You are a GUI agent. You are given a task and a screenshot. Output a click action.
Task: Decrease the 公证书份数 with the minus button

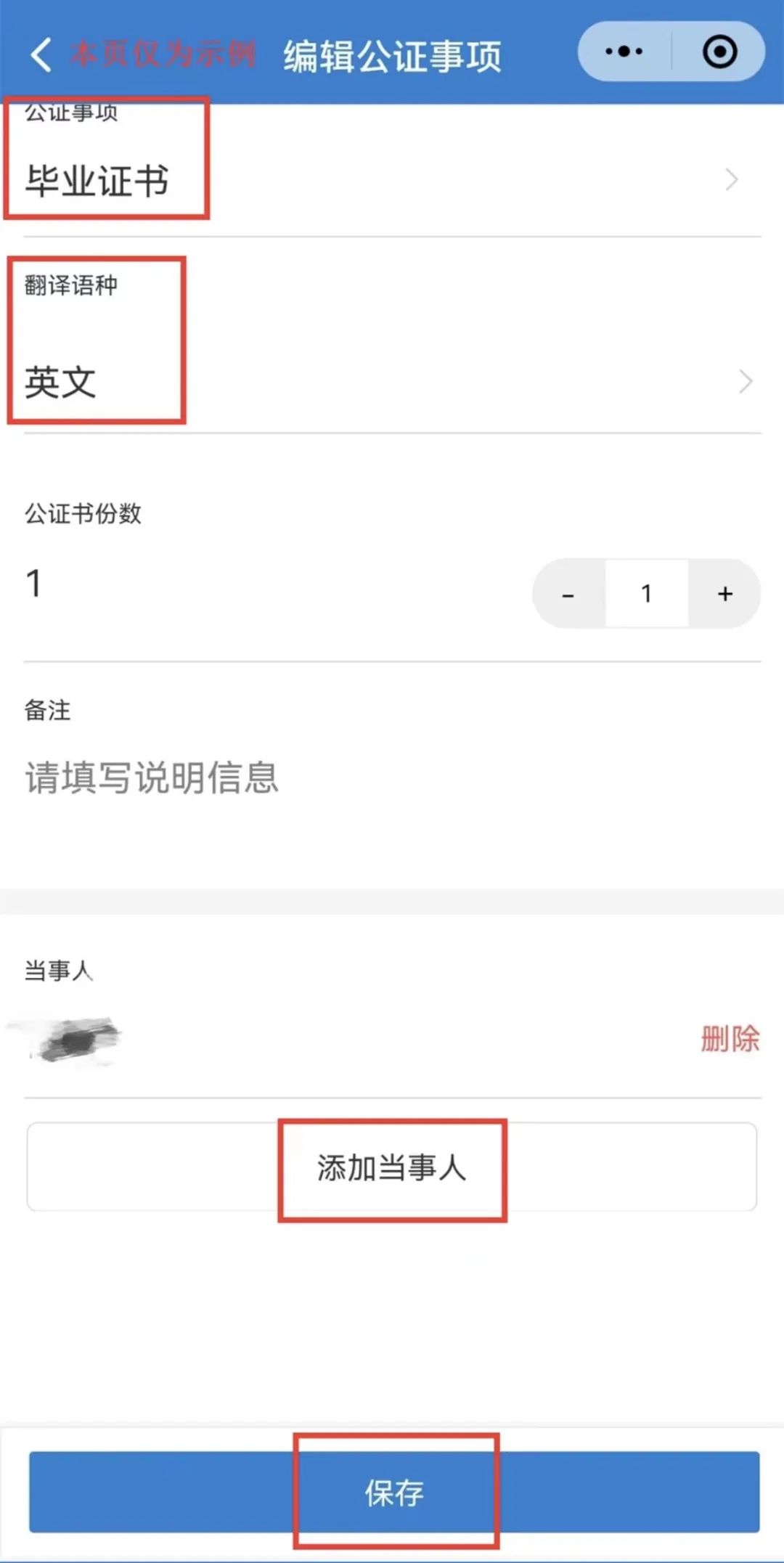tap(568, 594)
